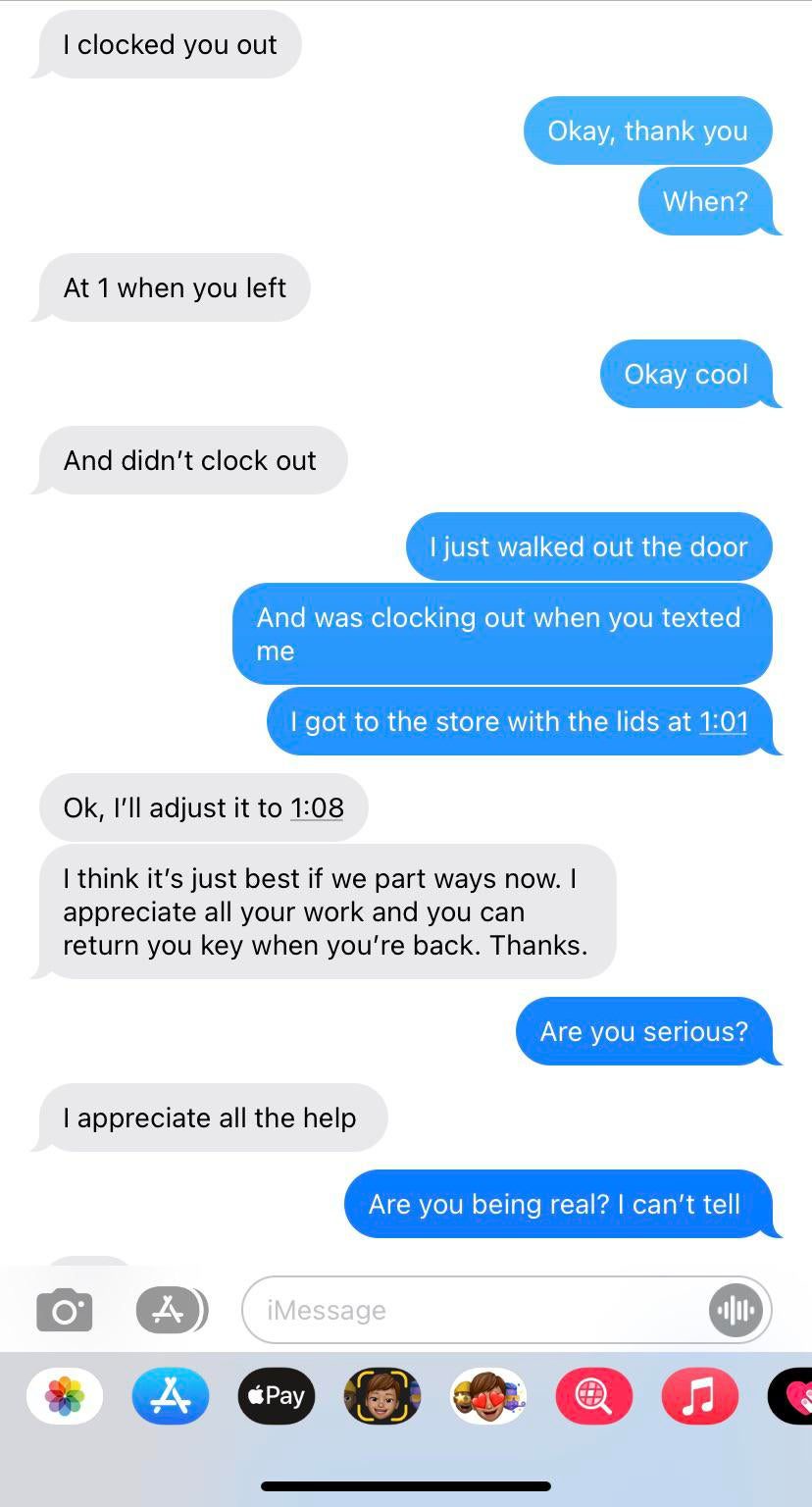Record an audio message
The width and height of the screenshot is (812, 1507).
click(x=736, y=1310)
